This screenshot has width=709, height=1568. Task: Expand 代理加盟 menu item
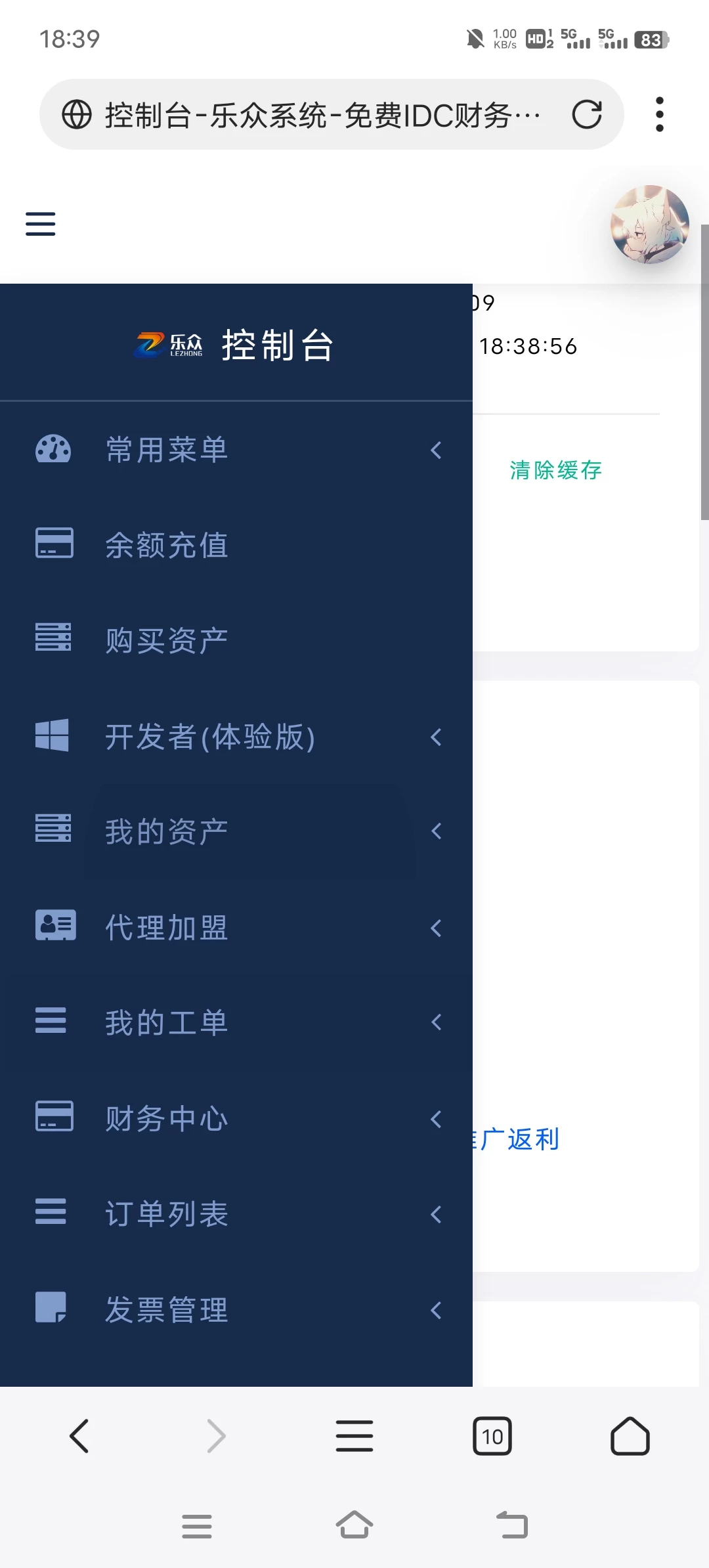(236, 928)
